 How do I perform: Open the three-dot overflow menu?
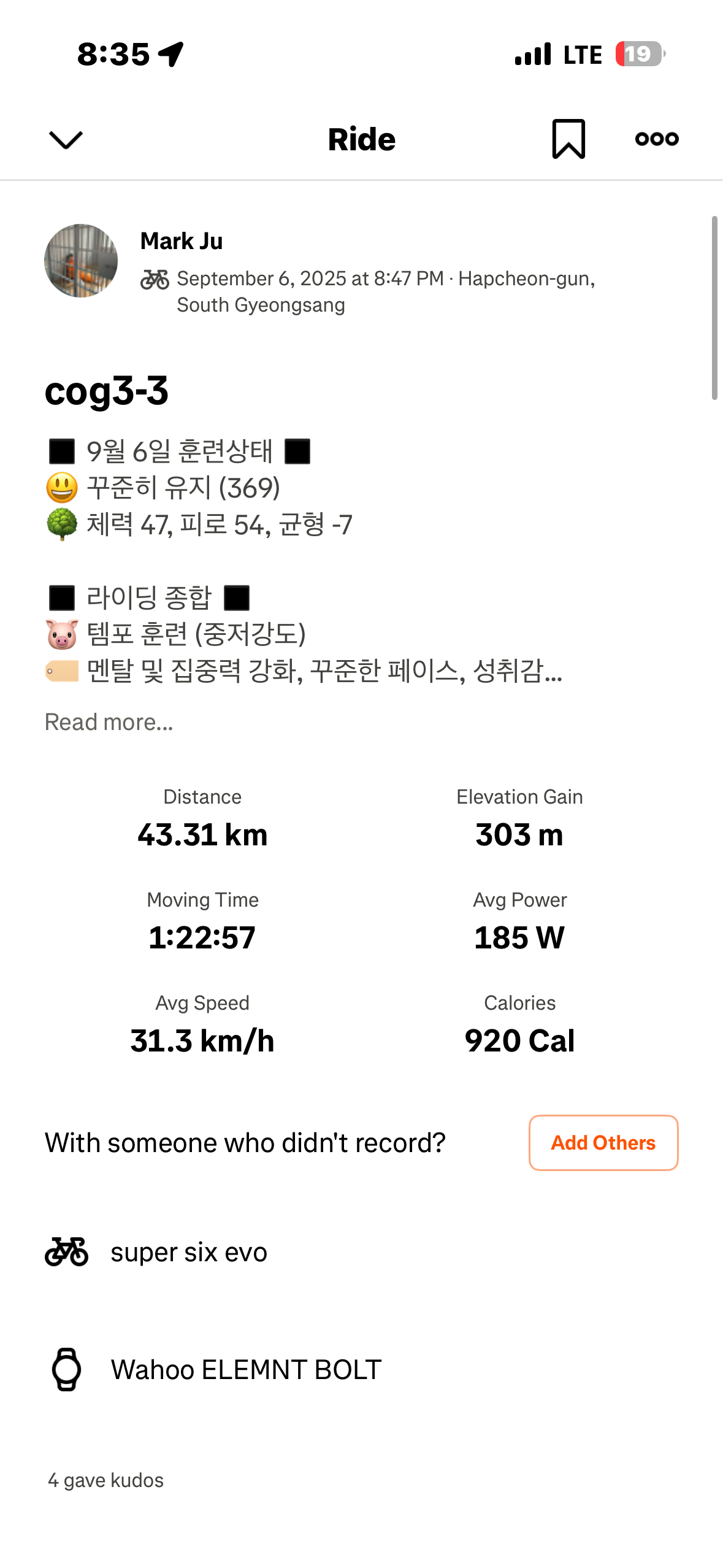pyautogui.click(x=657, y=139)
